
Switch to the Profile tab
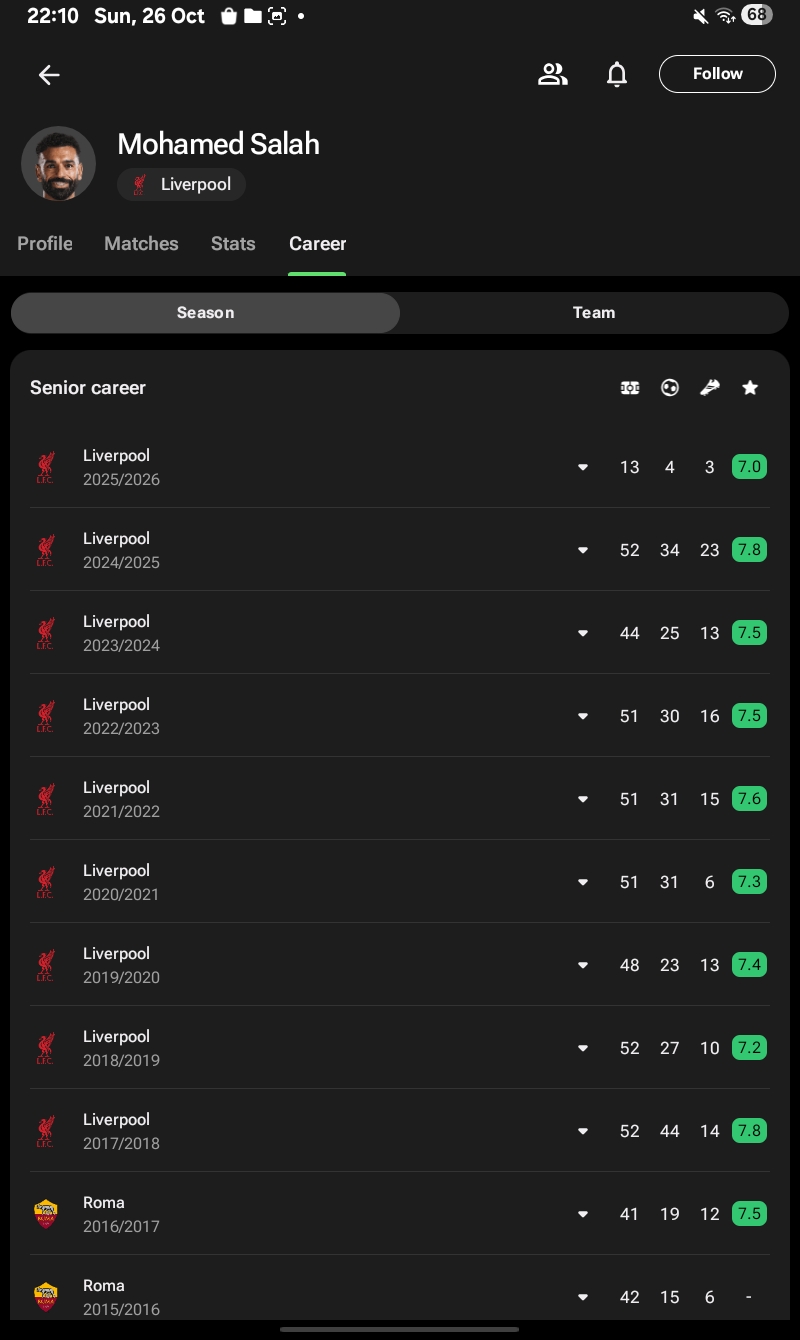[x=45, y=244]
